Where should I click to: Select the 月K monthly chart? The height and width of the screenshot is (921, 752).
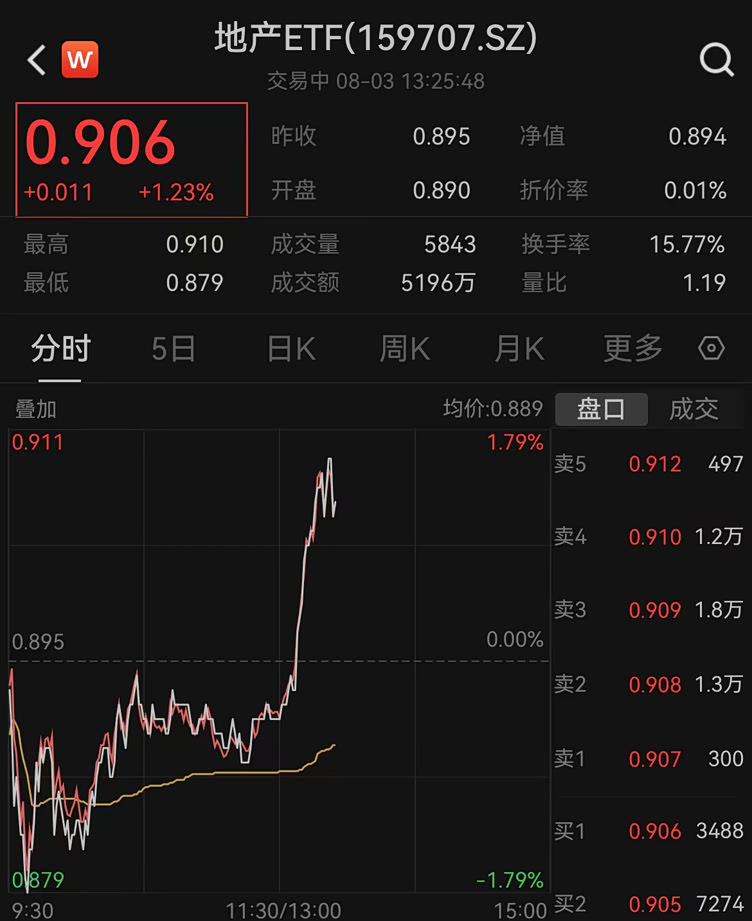coord(518,348)
